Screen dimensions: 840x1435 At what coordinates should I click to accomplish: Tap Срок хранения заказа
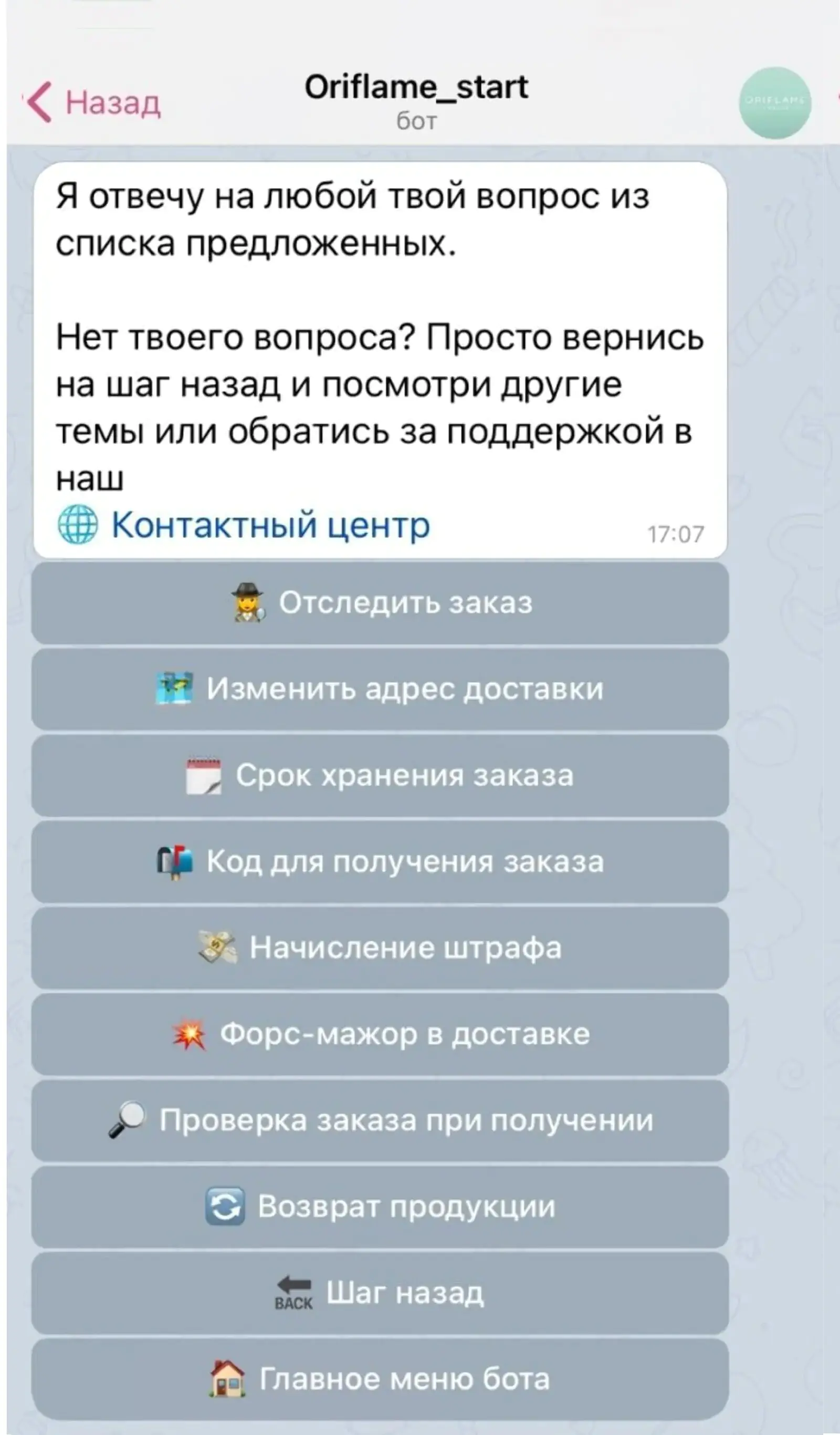click(x=380, y=776)
